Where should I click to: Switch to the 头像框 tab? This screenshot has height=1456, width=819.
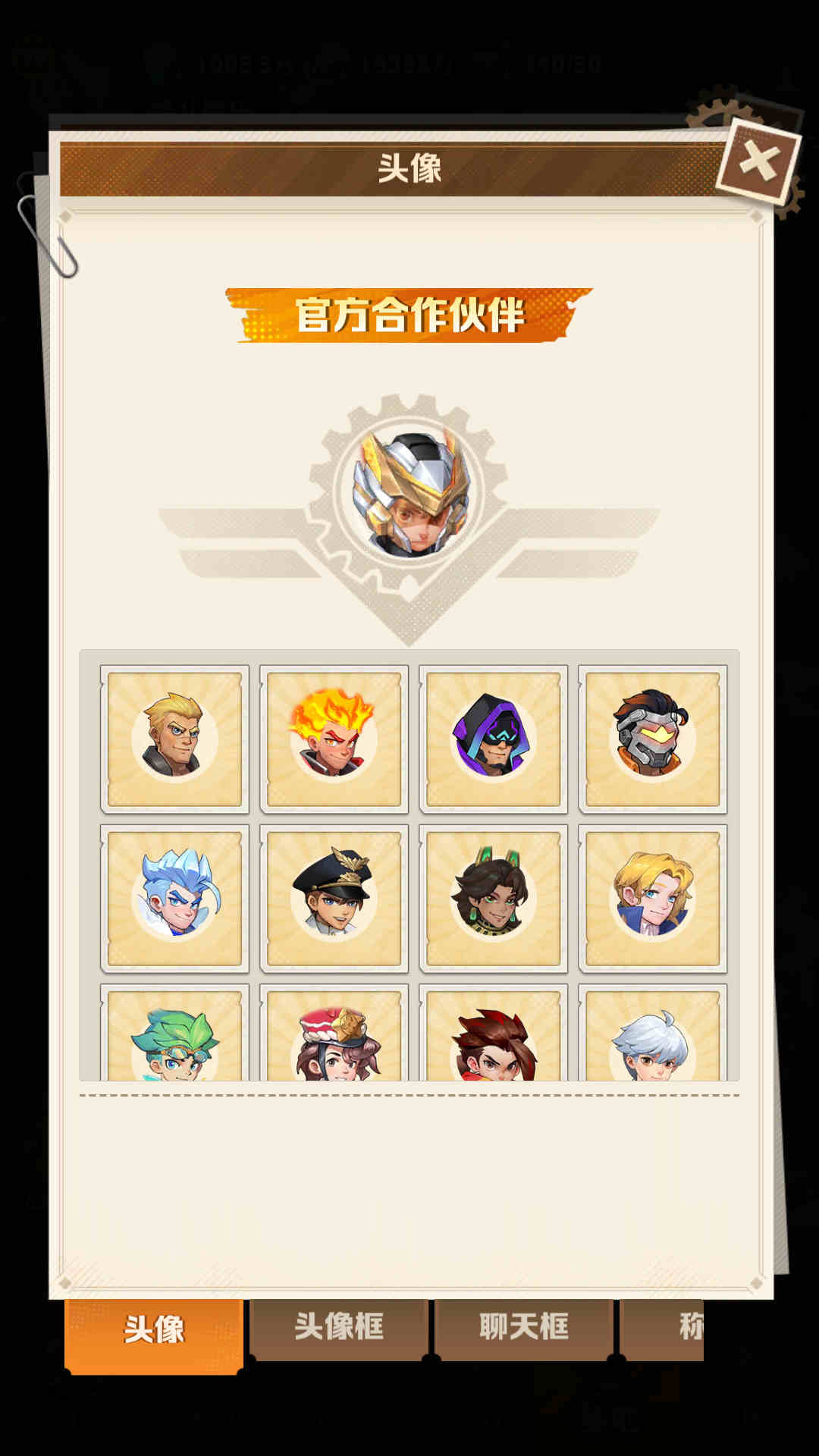339,1327
